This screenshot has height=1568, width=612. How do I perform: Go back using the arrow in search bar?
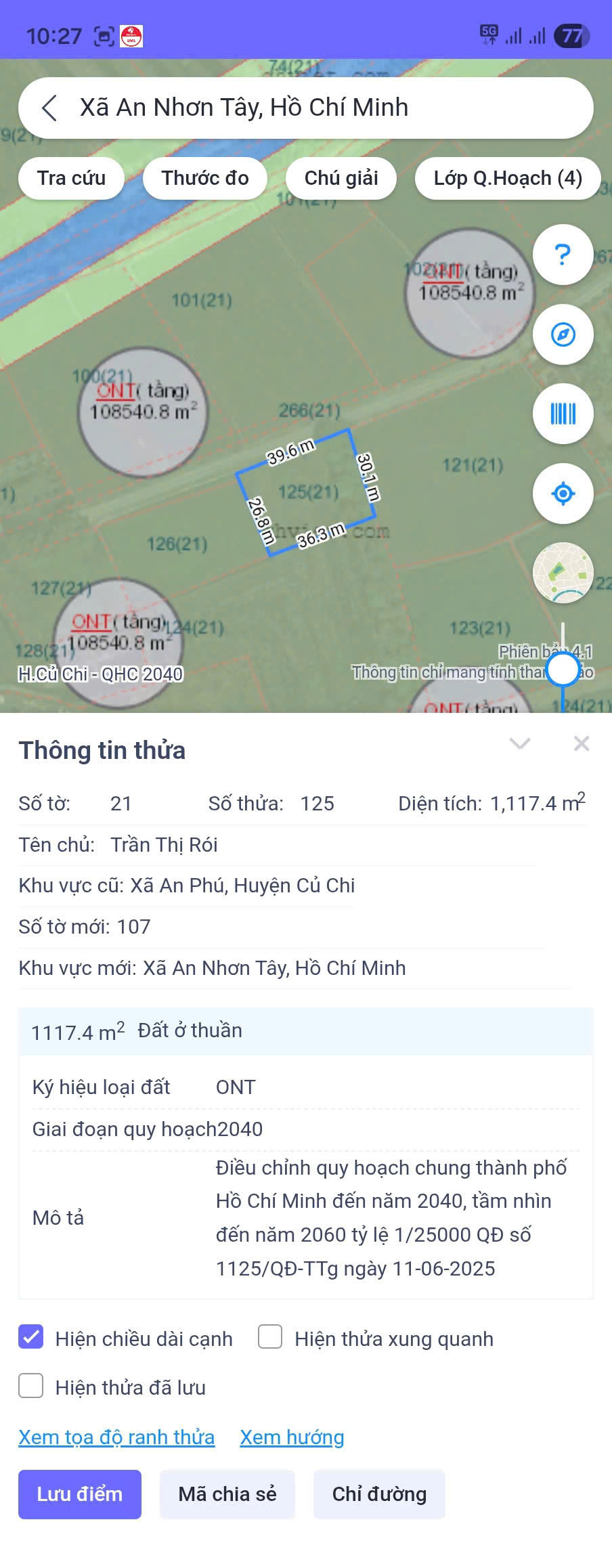pyautogui.click(x=49, y=108)
